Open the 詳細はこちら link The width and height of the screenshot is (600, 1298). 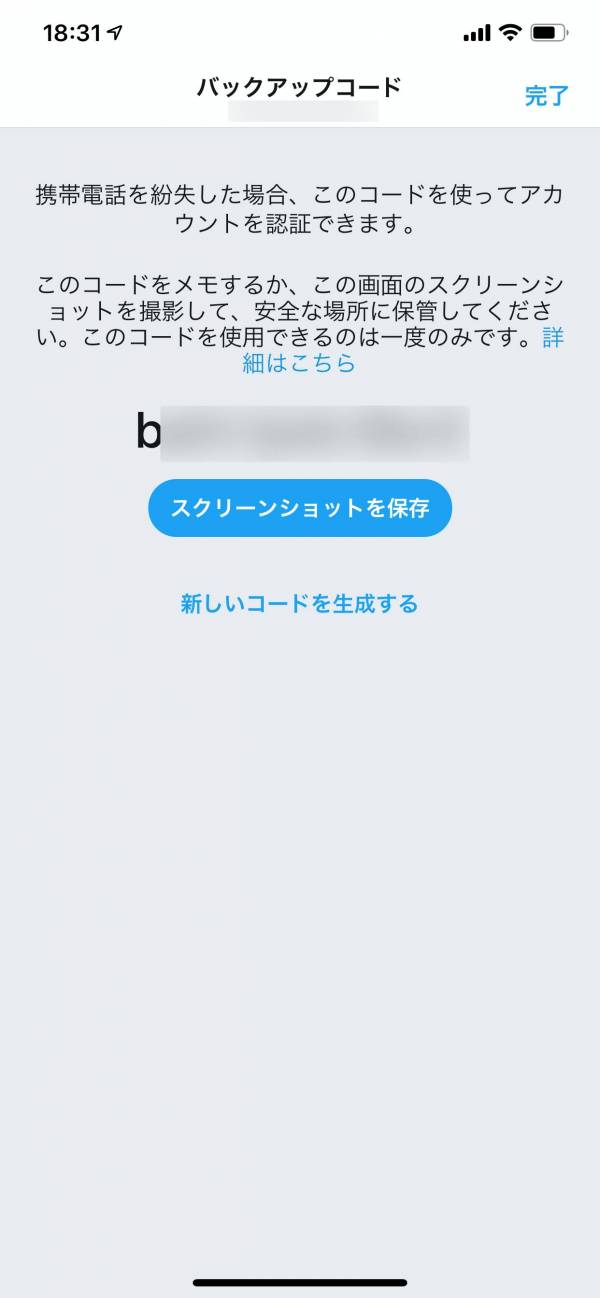[x=299, y=363]
